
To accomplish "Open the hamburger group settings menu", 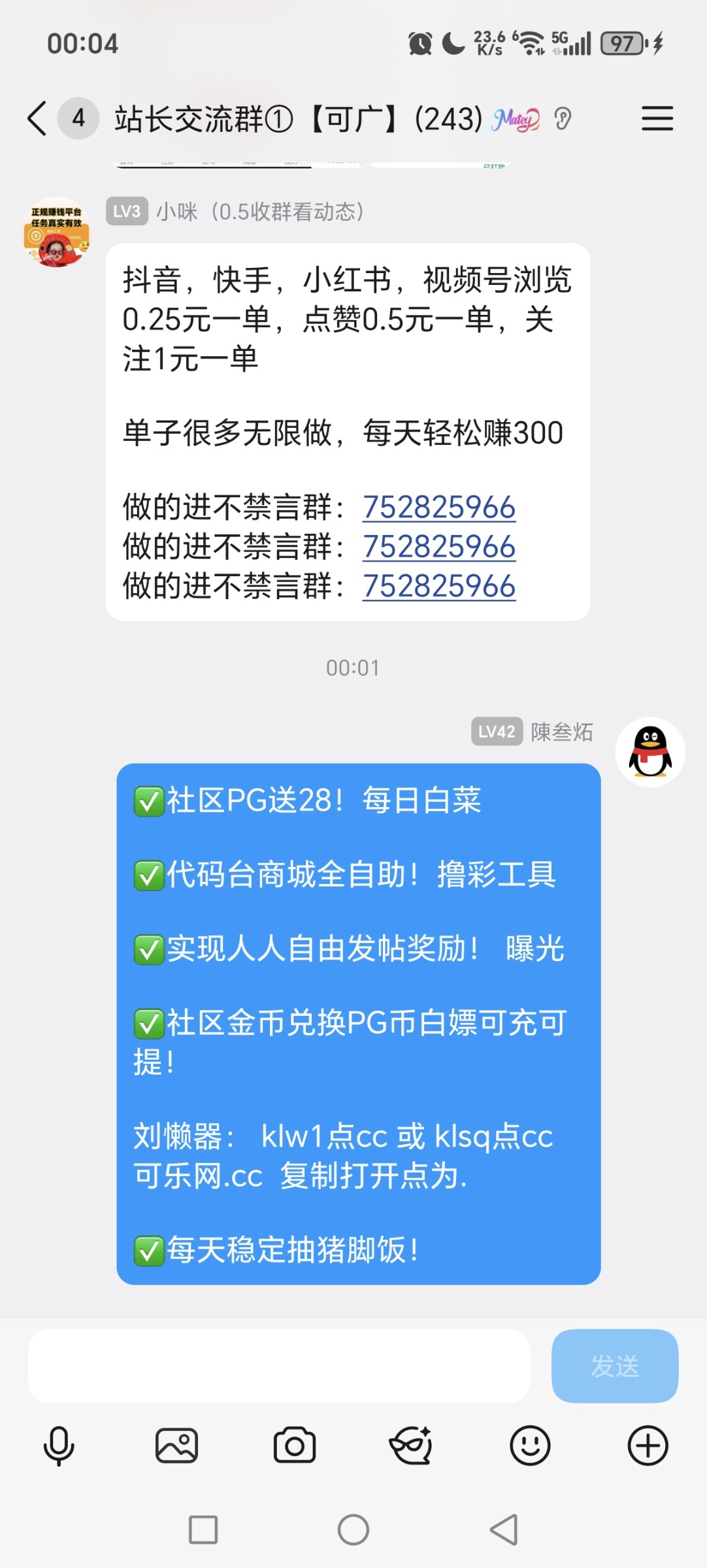I will point(657,119).
